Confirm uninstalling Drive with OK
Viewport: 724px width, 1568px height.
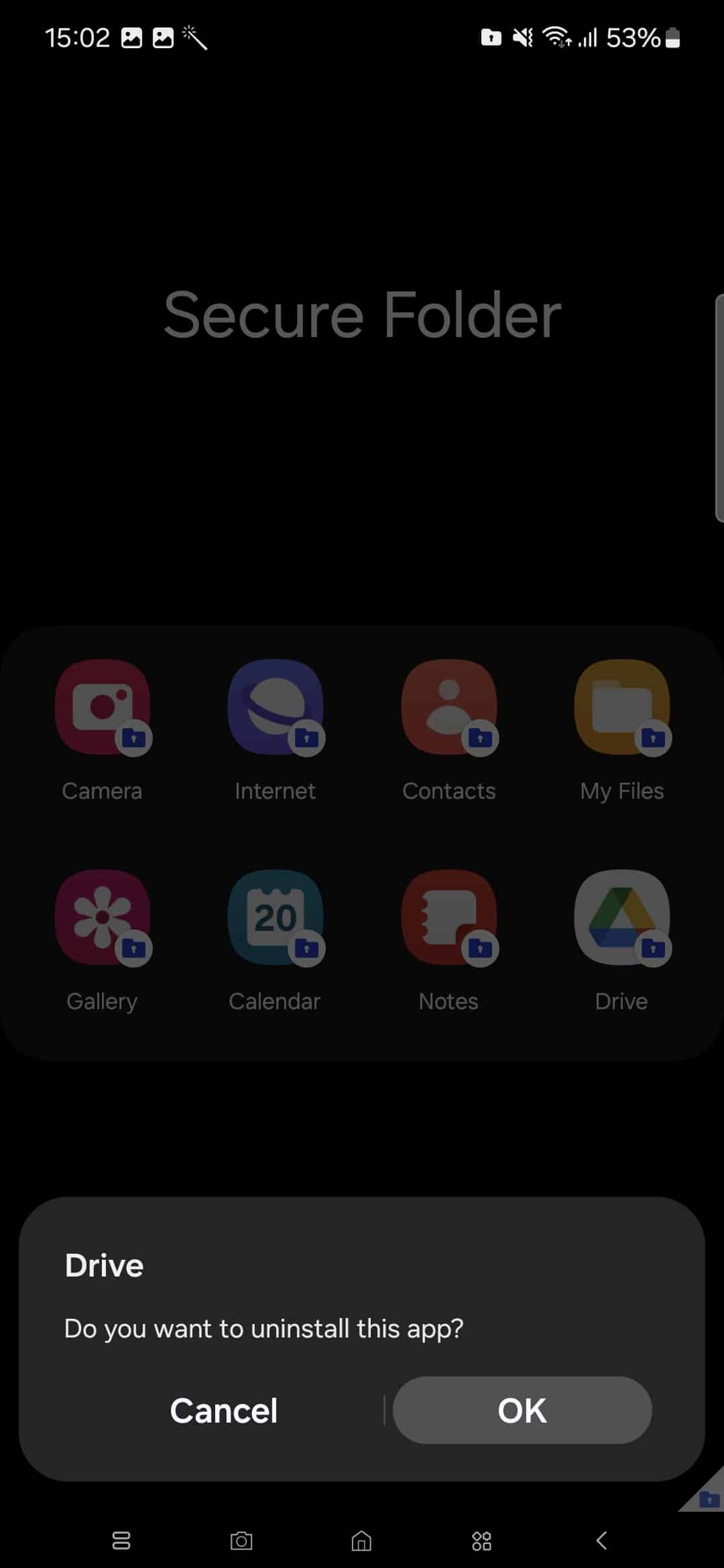pos(522,1410)
